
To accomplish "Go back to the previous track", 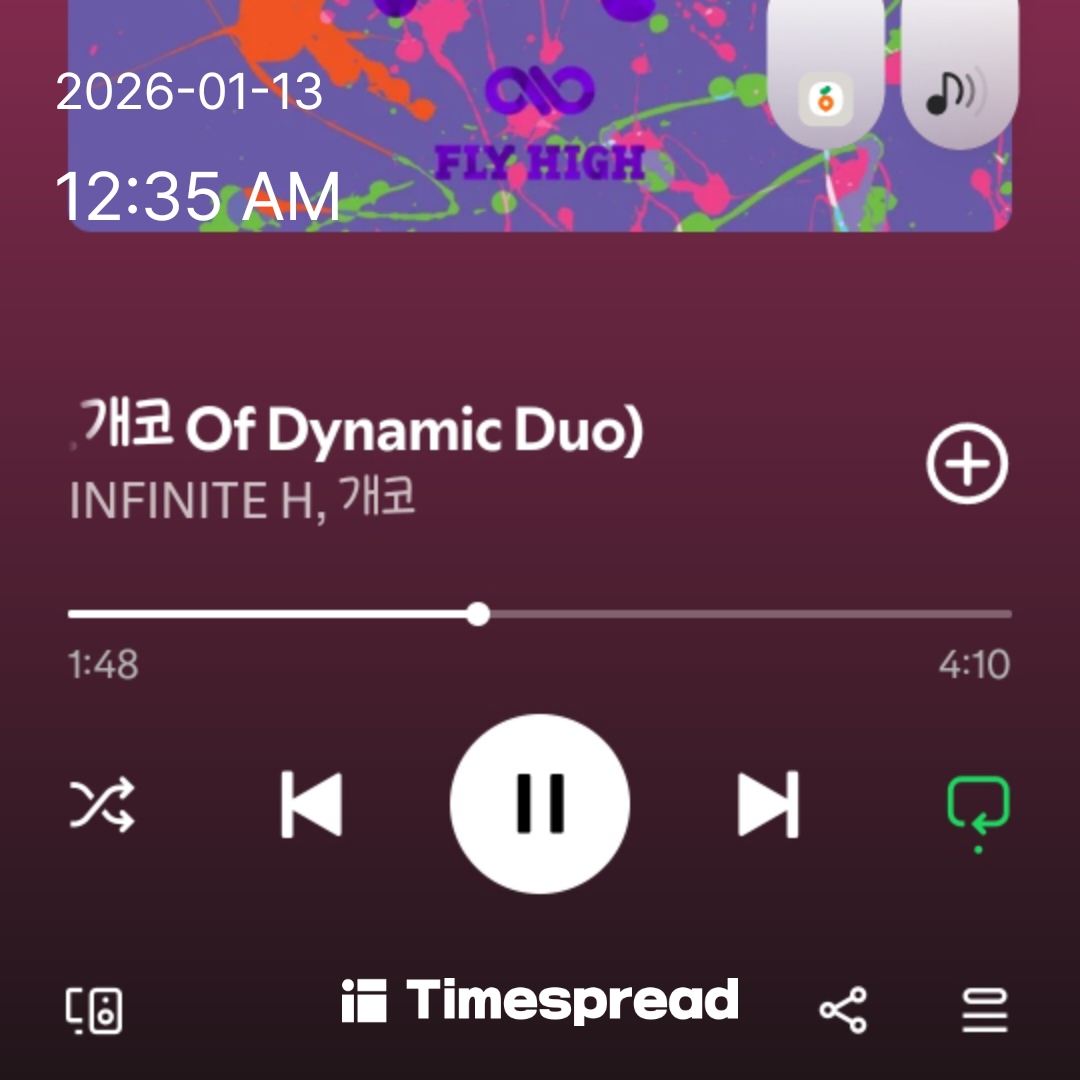I will point(311,803).
